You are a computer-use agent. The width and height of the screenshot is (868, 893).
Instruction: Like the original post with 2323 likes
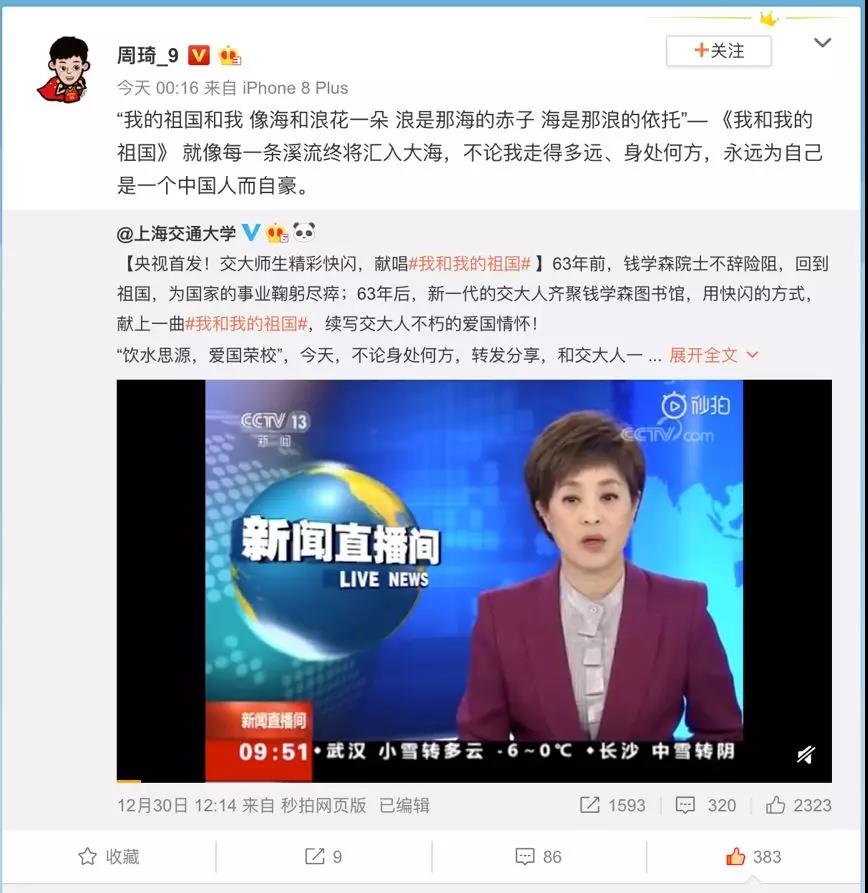[797, 805]
